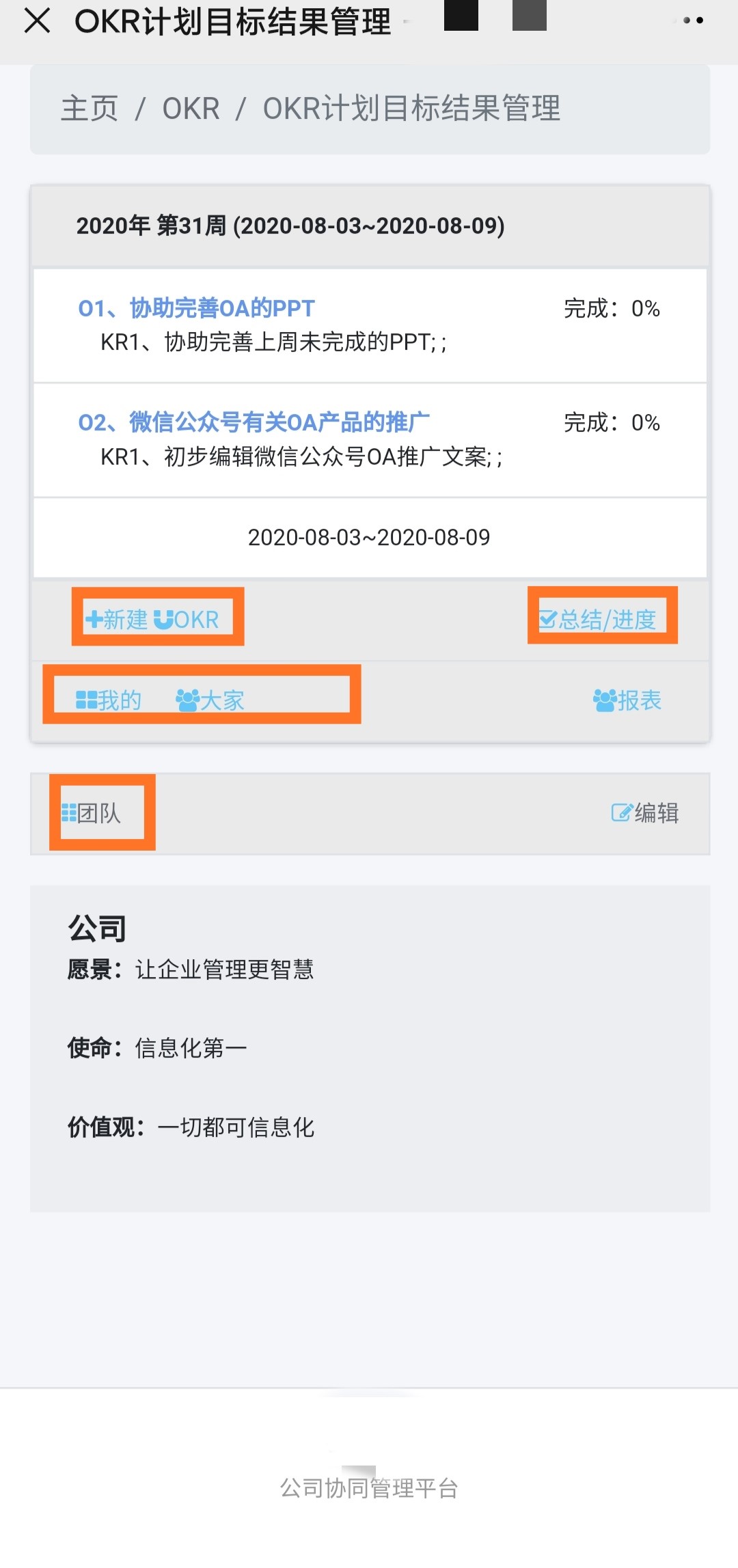The width and height of the screenshot is (738, 1568).
Task: Tap 编辑 to edit company info
Action: coord(645,812)
